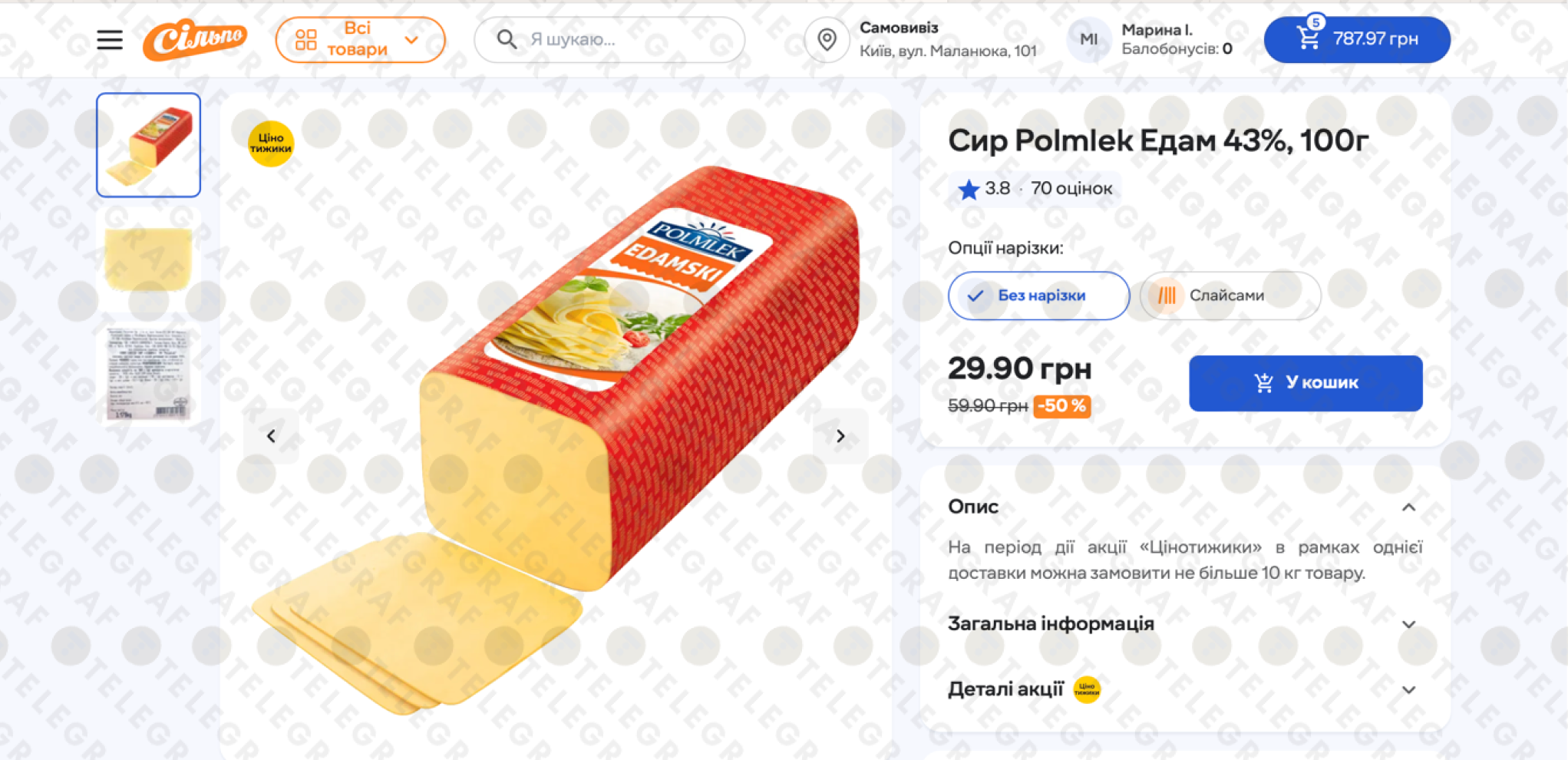Viewport: 1568px width, 760px height.
Task: Show the cheese slice thumbnail photo
Action: click(148, 259)
